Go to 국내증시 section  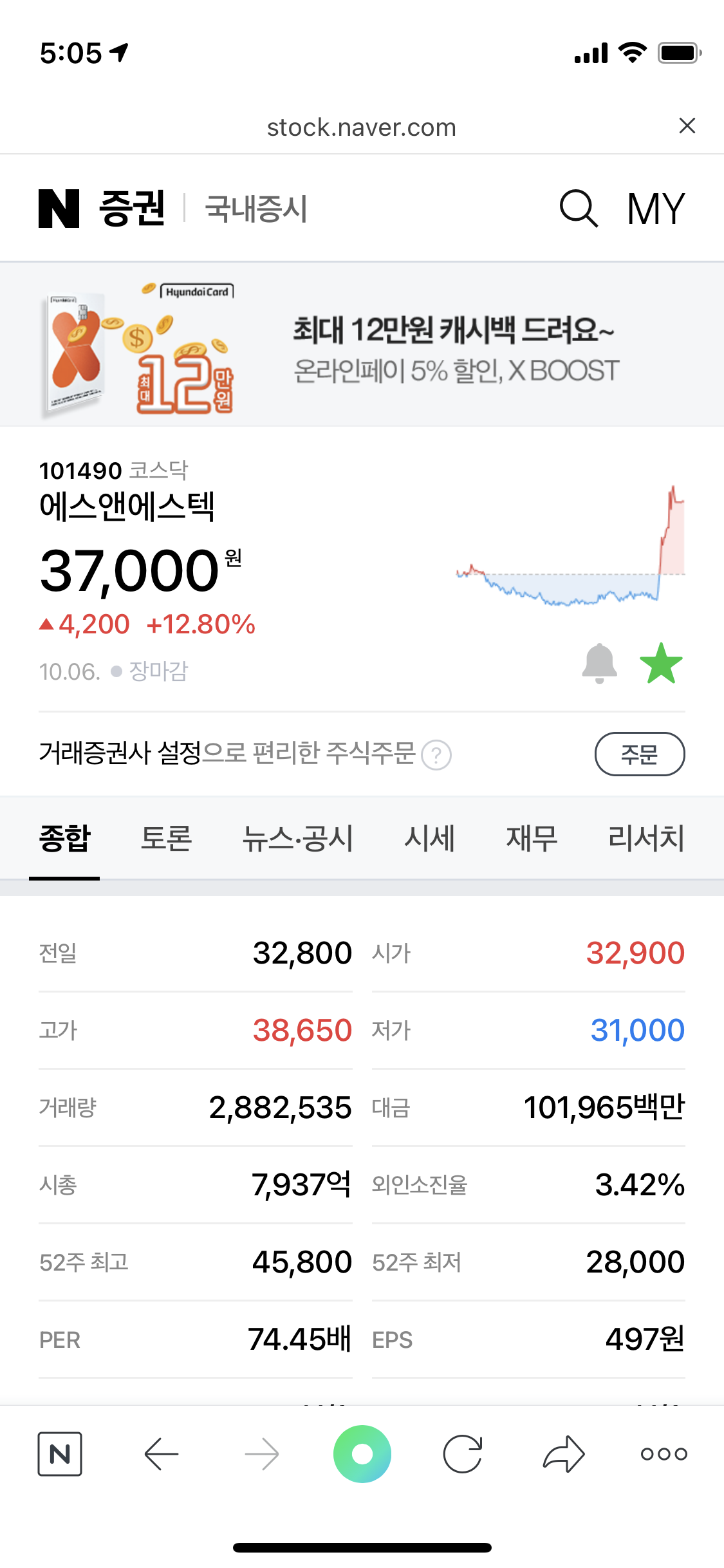point(256,209)
